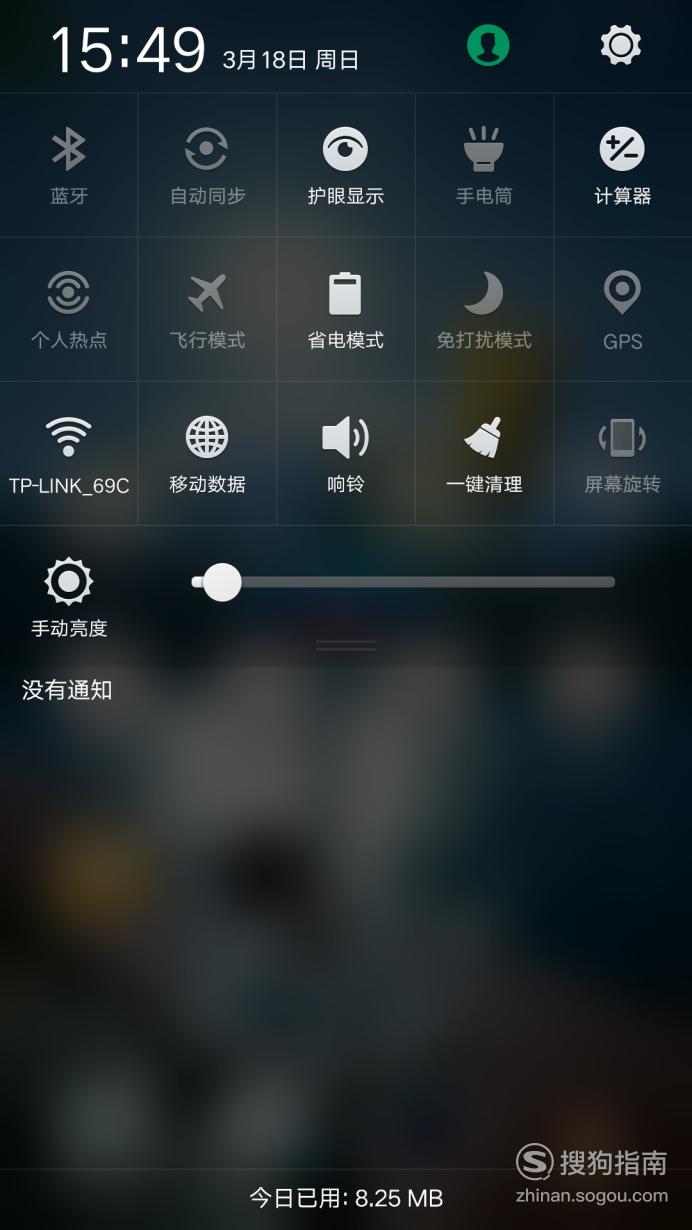
Task: Enable do not disturb (免打扰模式)
Action: [x=484, y=310]
